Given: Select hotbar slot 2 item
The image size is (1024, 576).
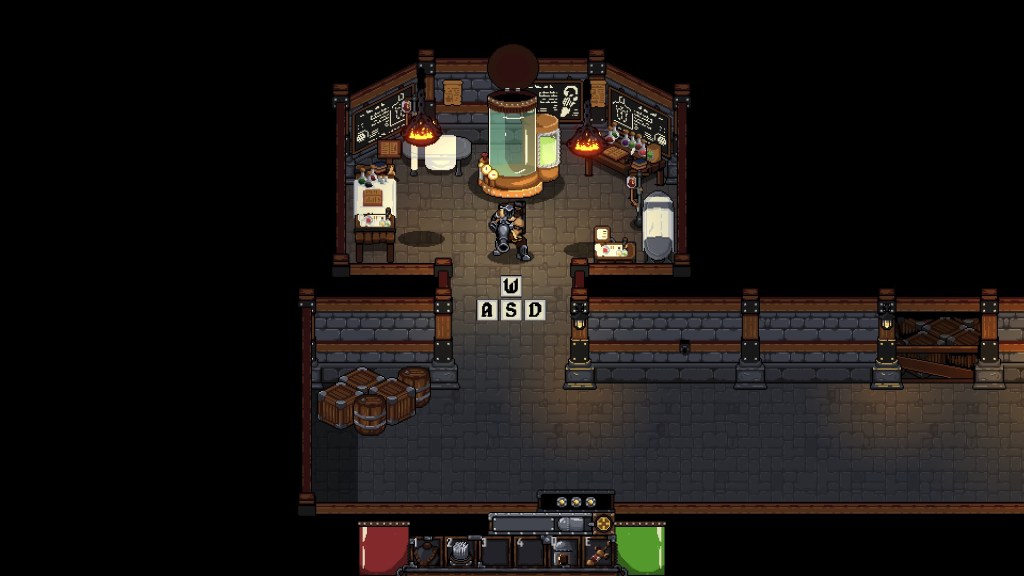Looking at the screenshot, I should (461, 552).
